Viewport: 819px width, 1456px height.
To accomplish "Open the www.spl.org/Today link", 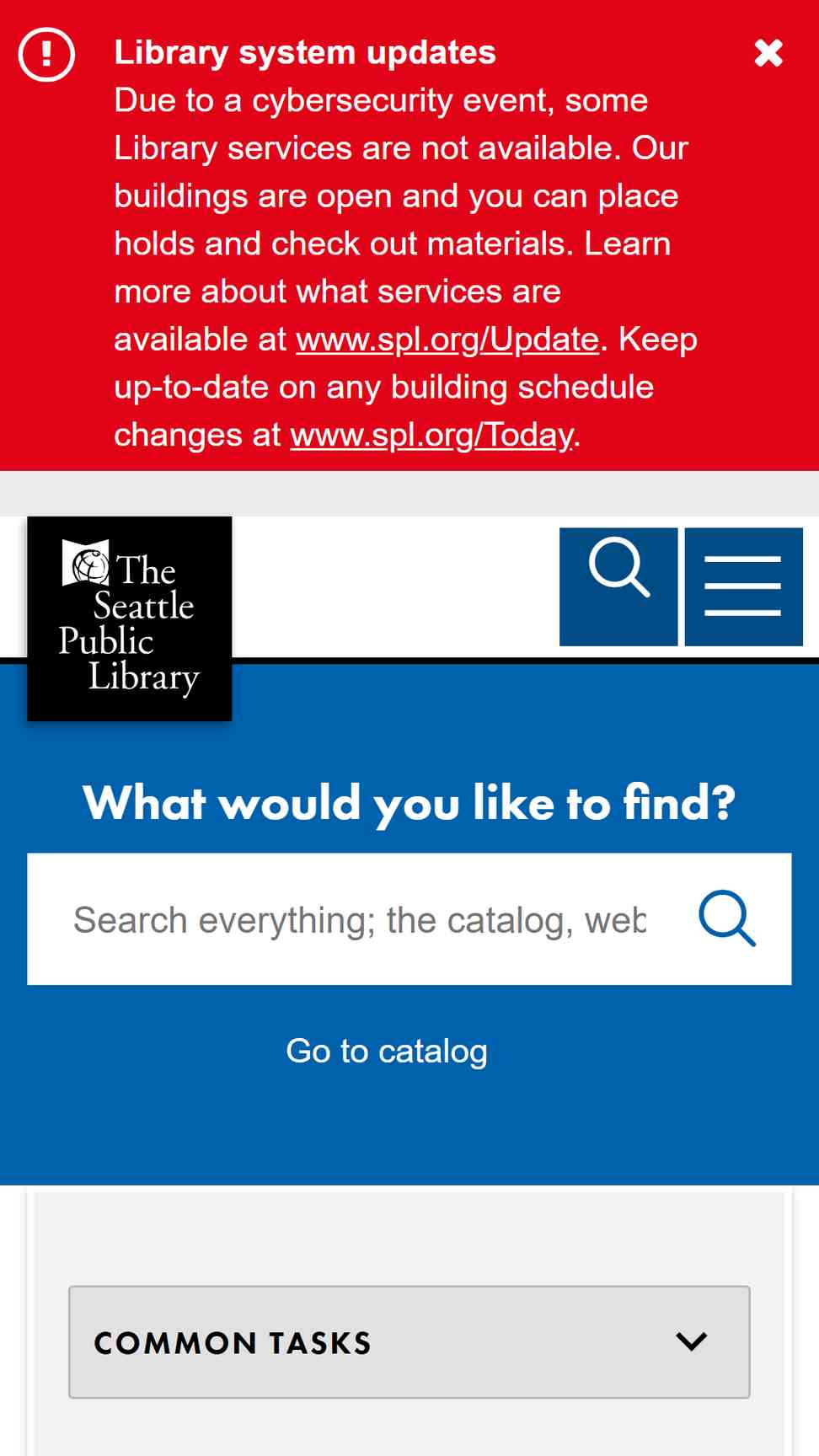I will click(432, 436).
